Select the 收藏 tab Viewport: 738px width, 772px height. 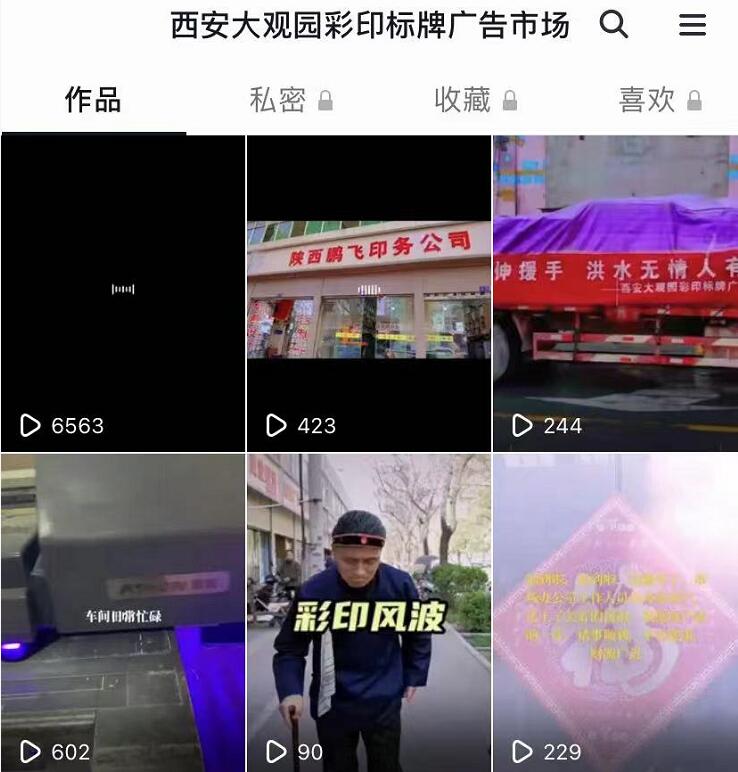(x=475, y=100)
